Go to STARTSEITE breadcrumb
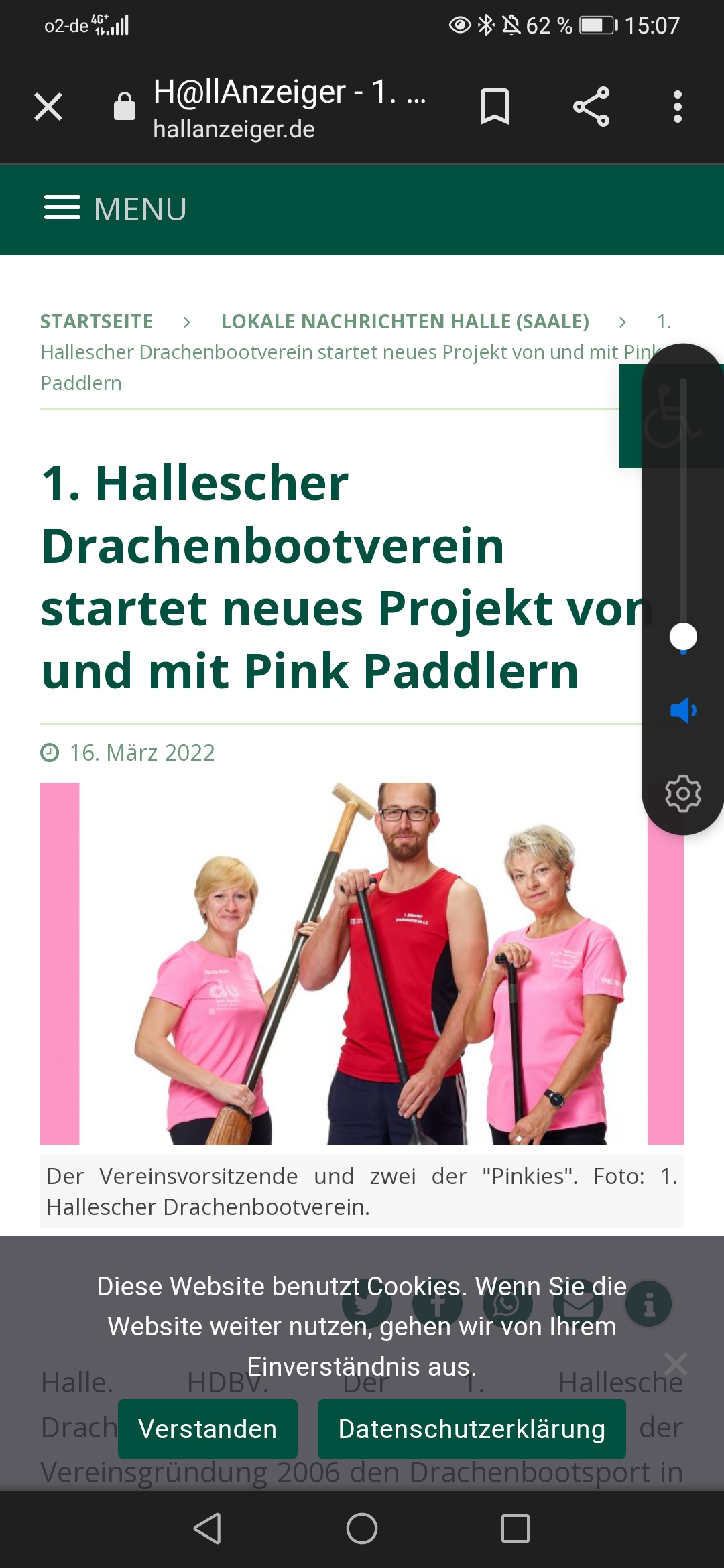Screen dimensions: 724x1568 click(x=97, y=322)
